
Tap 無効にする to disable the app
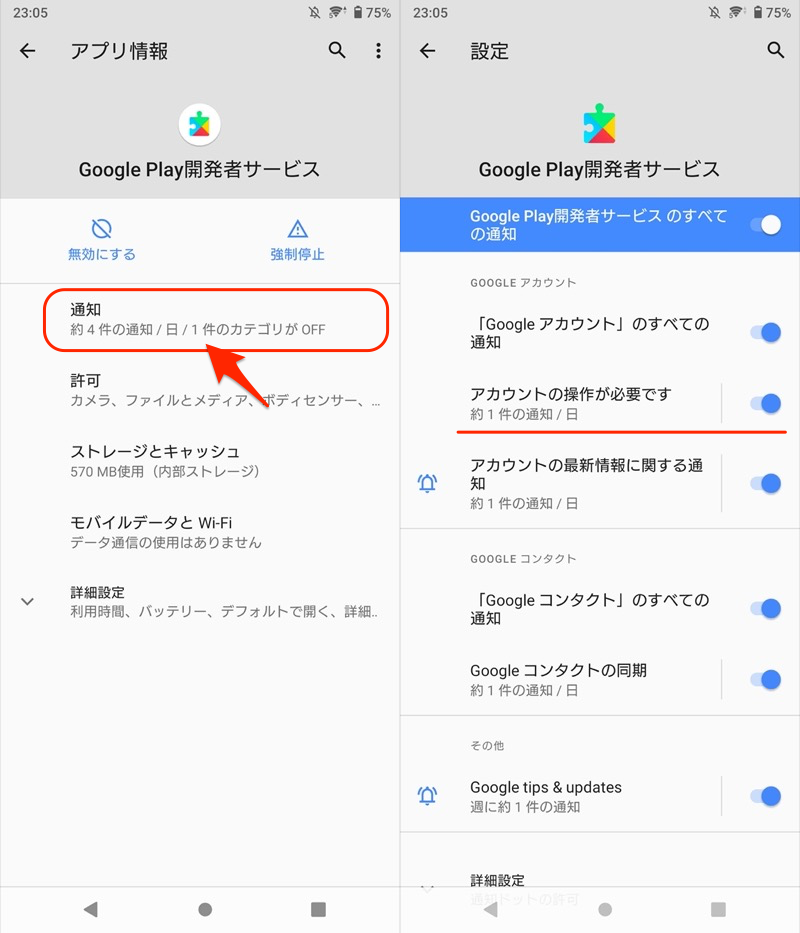click(101, 240)
